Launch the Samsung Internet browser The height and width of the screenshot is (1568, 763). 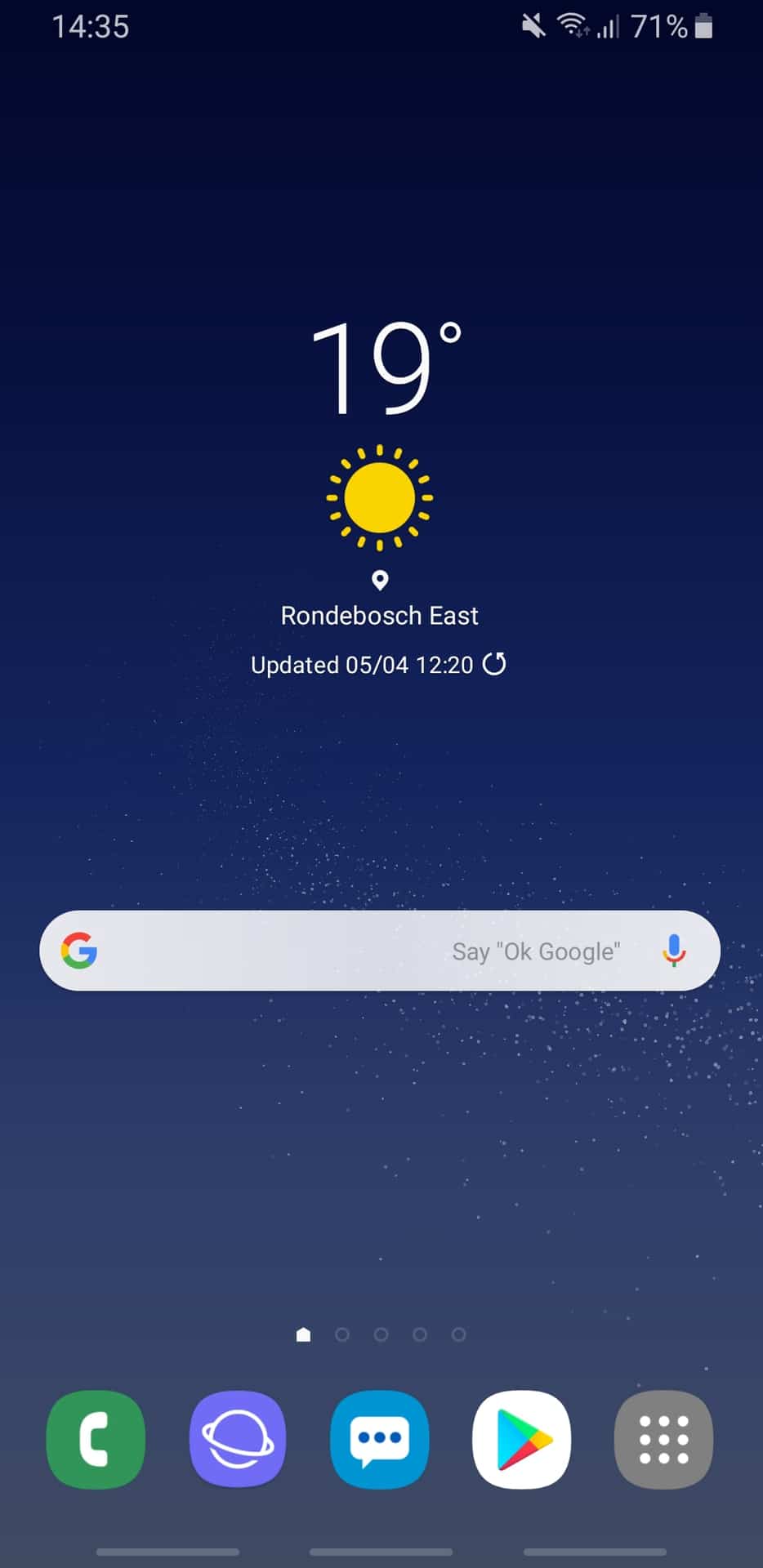point(238,1439)
